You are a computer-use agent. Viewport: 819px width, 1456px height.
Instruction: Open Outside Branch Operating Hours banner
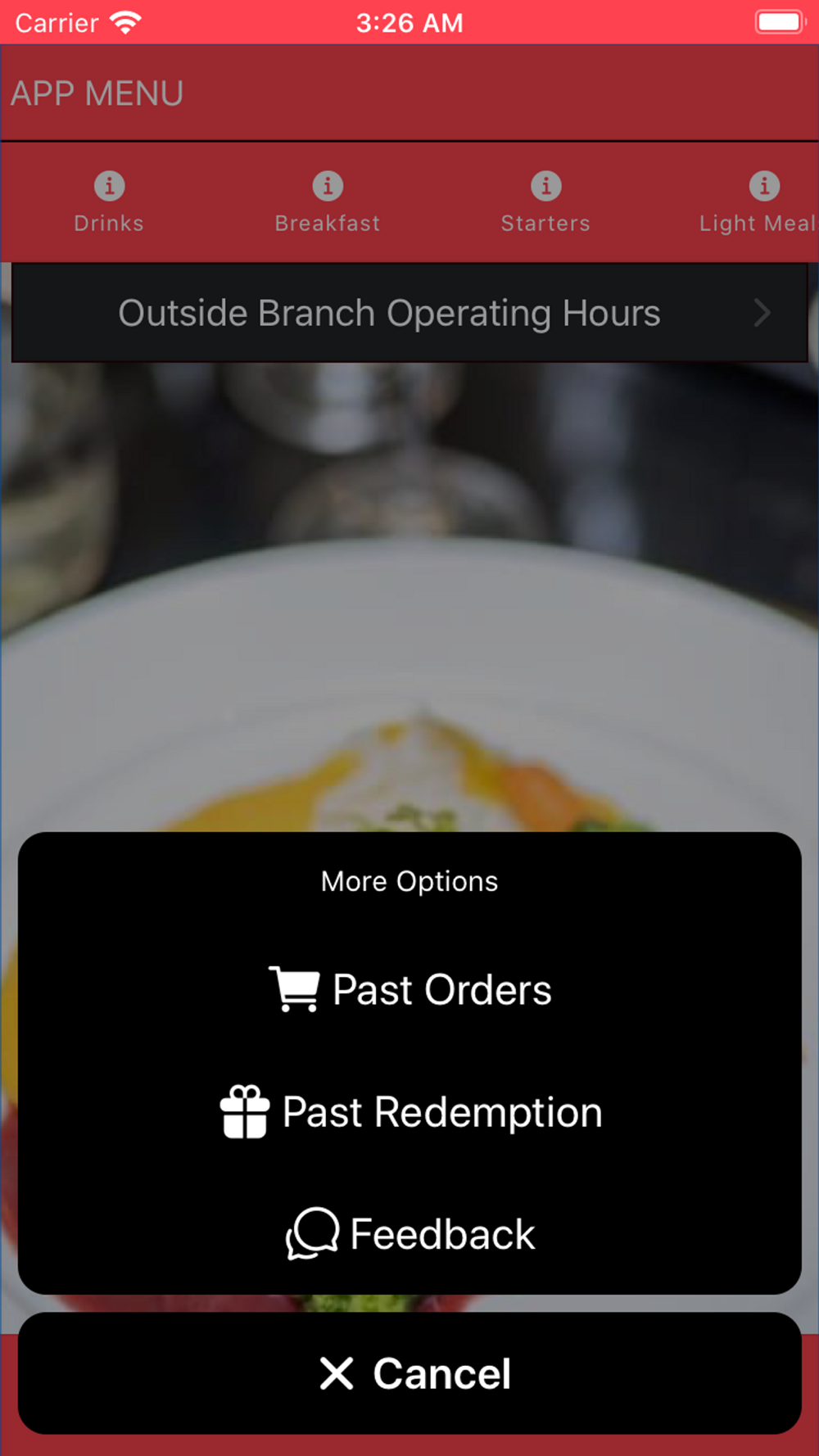[x=409, y=313]
